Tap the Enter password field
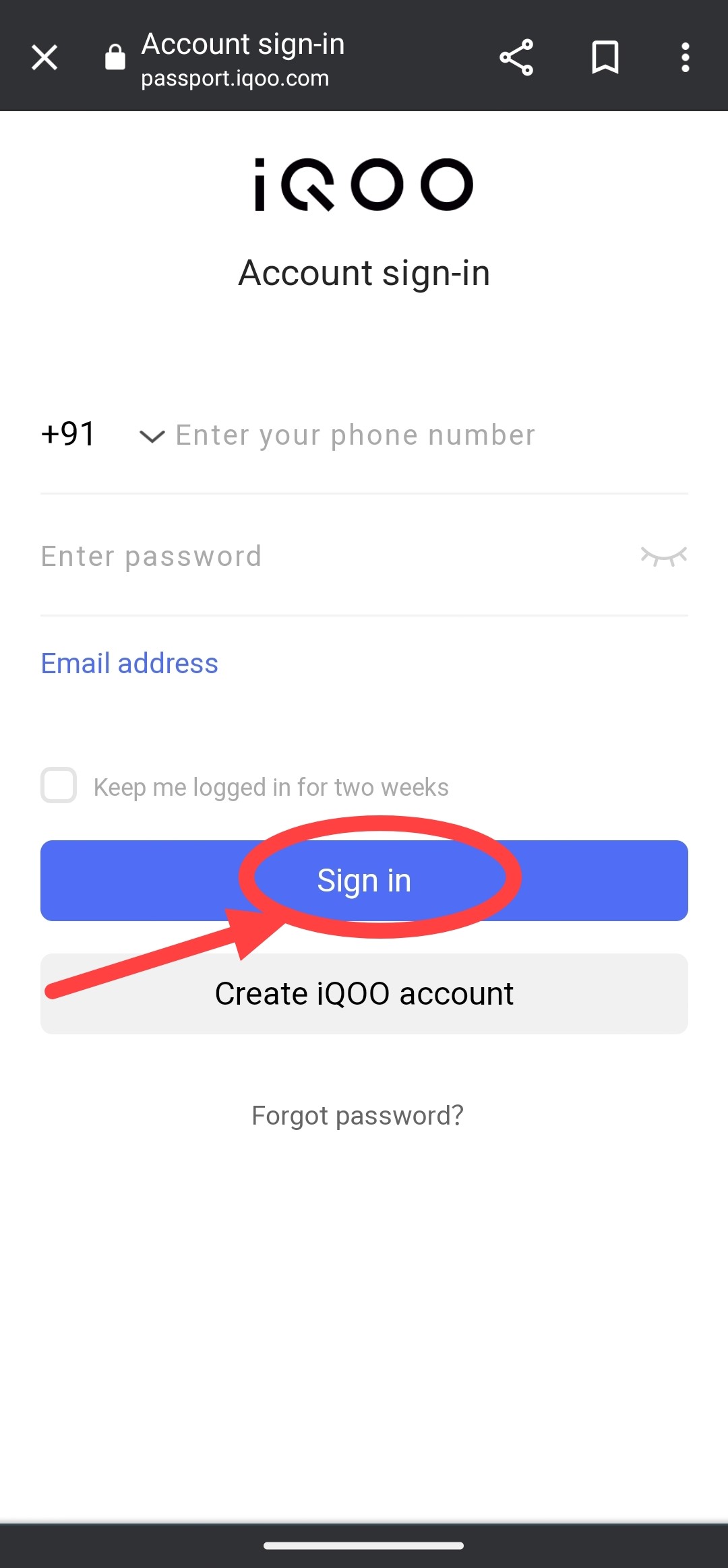 (324, 557)
